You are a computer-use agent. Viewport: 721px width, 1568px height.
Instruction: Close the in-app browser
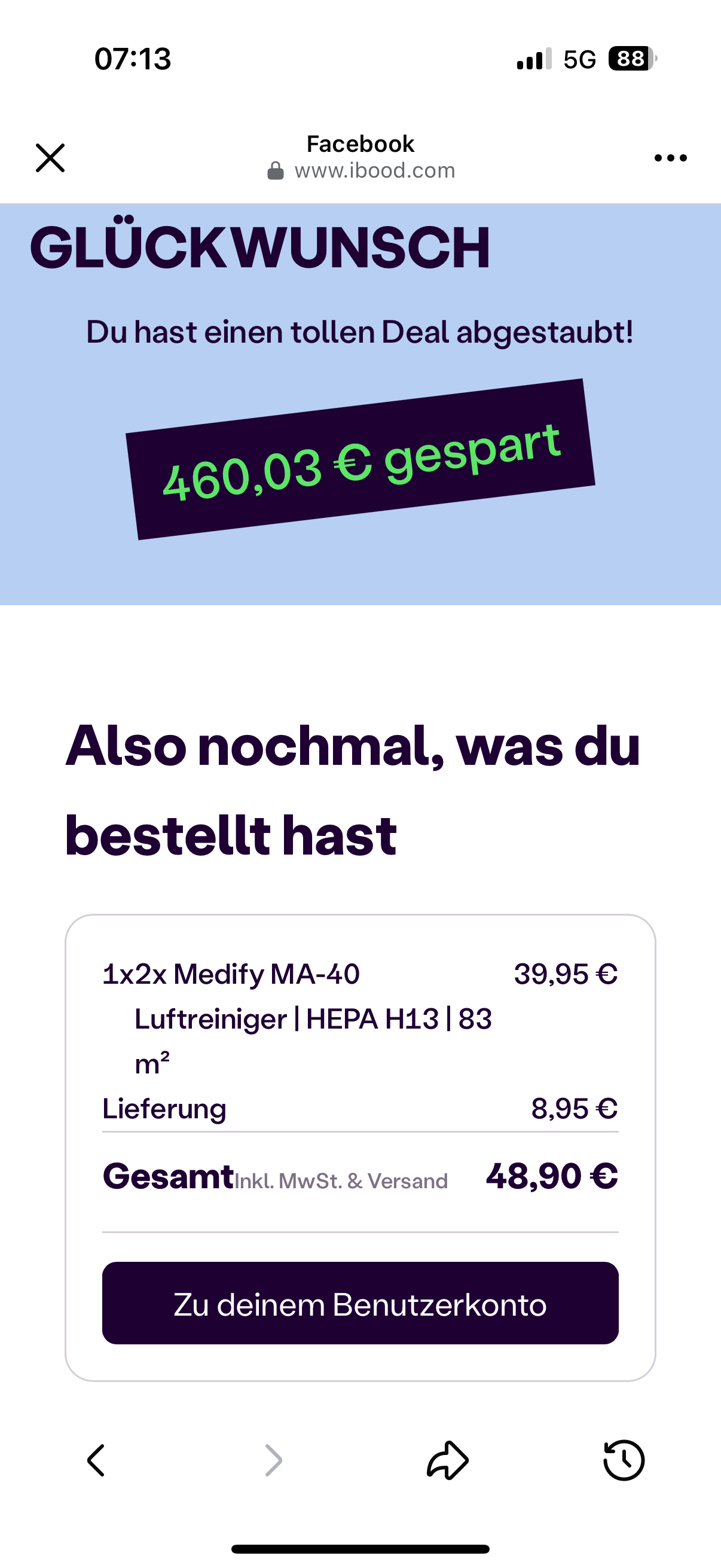[50, 158]
